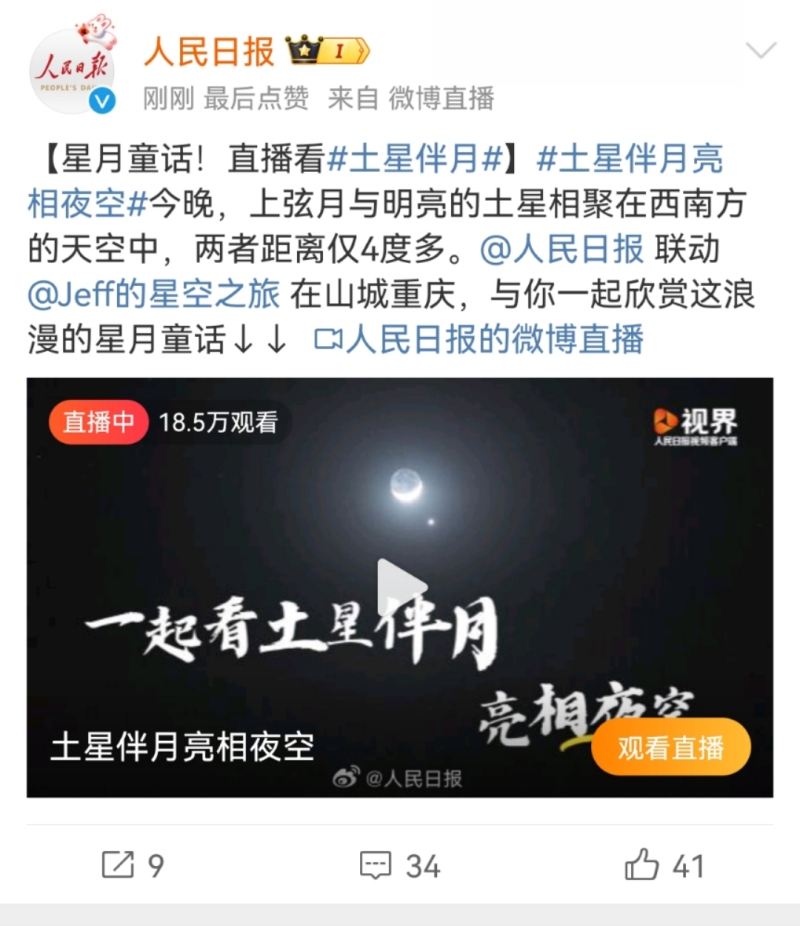
Task: Repost this post
Action: pos(134,864)
